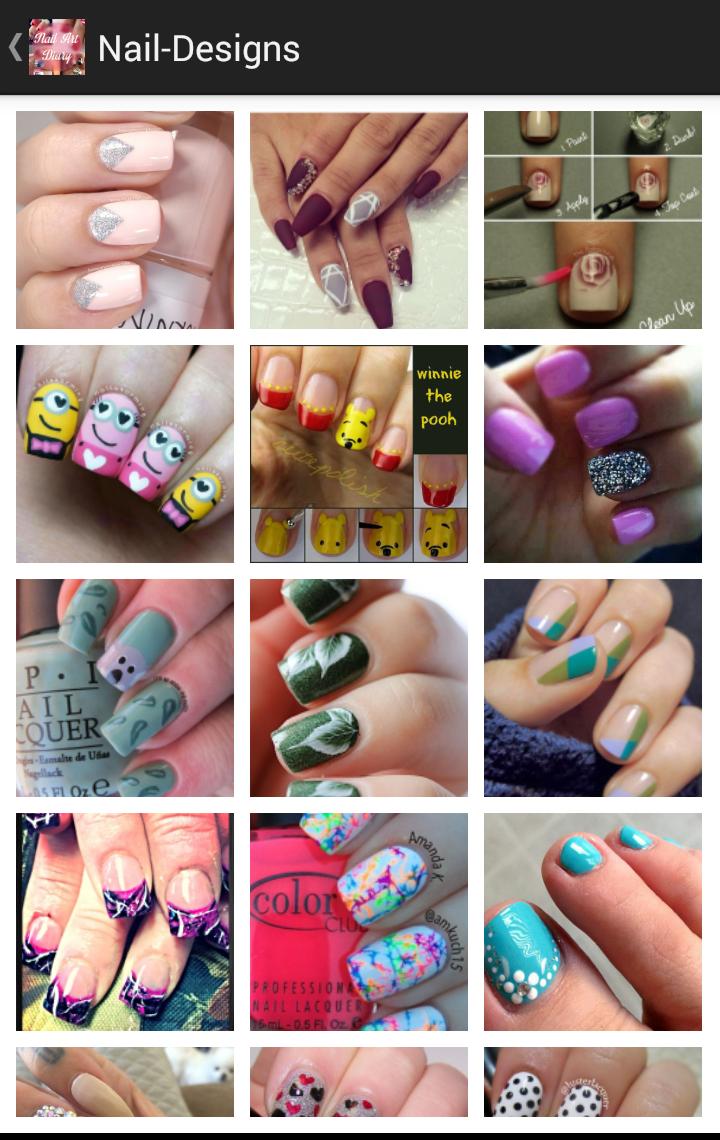
Task: Select the neon splatter nails with Color Club bottle
Action: coord(359,922)
